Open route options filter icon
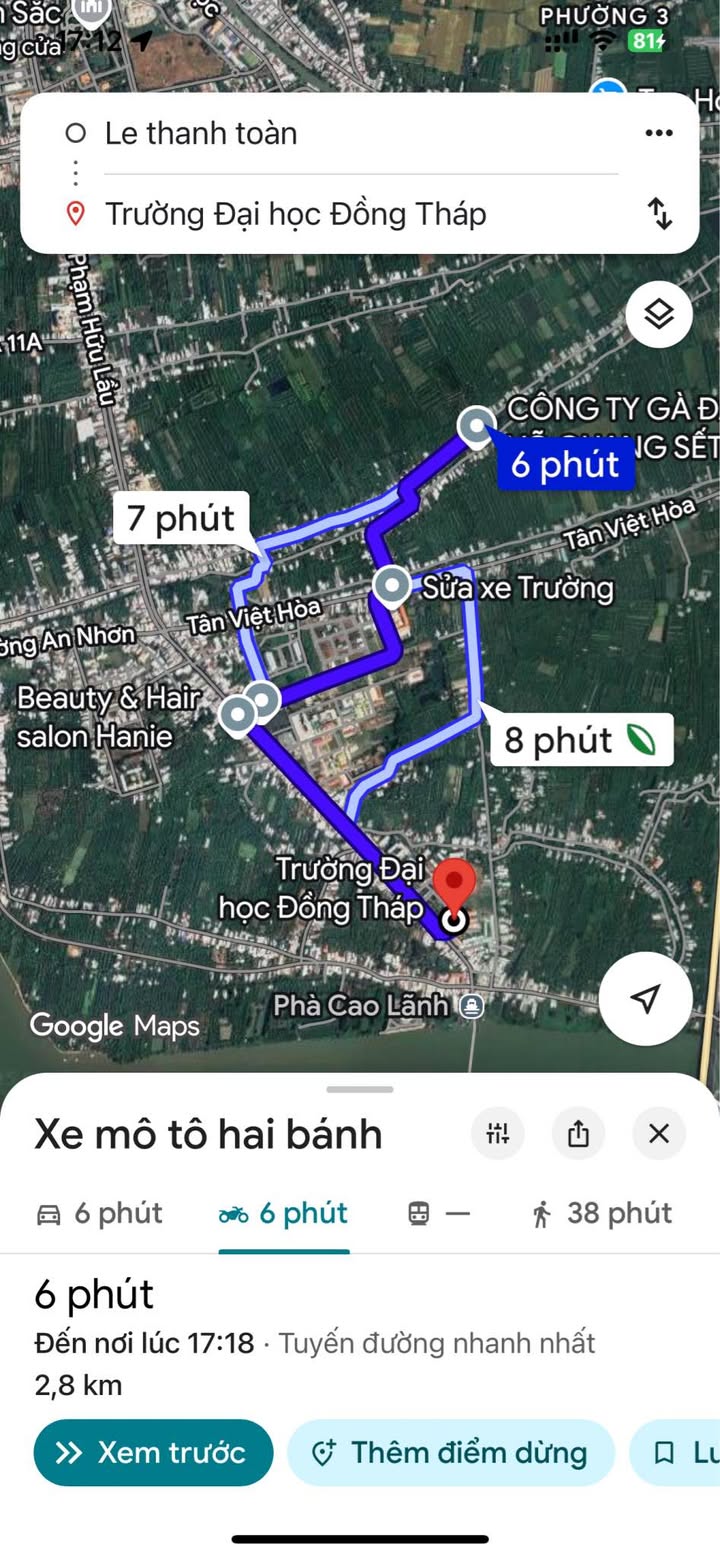This screenshot has width=720, height=1557. tap(497, 1133)
